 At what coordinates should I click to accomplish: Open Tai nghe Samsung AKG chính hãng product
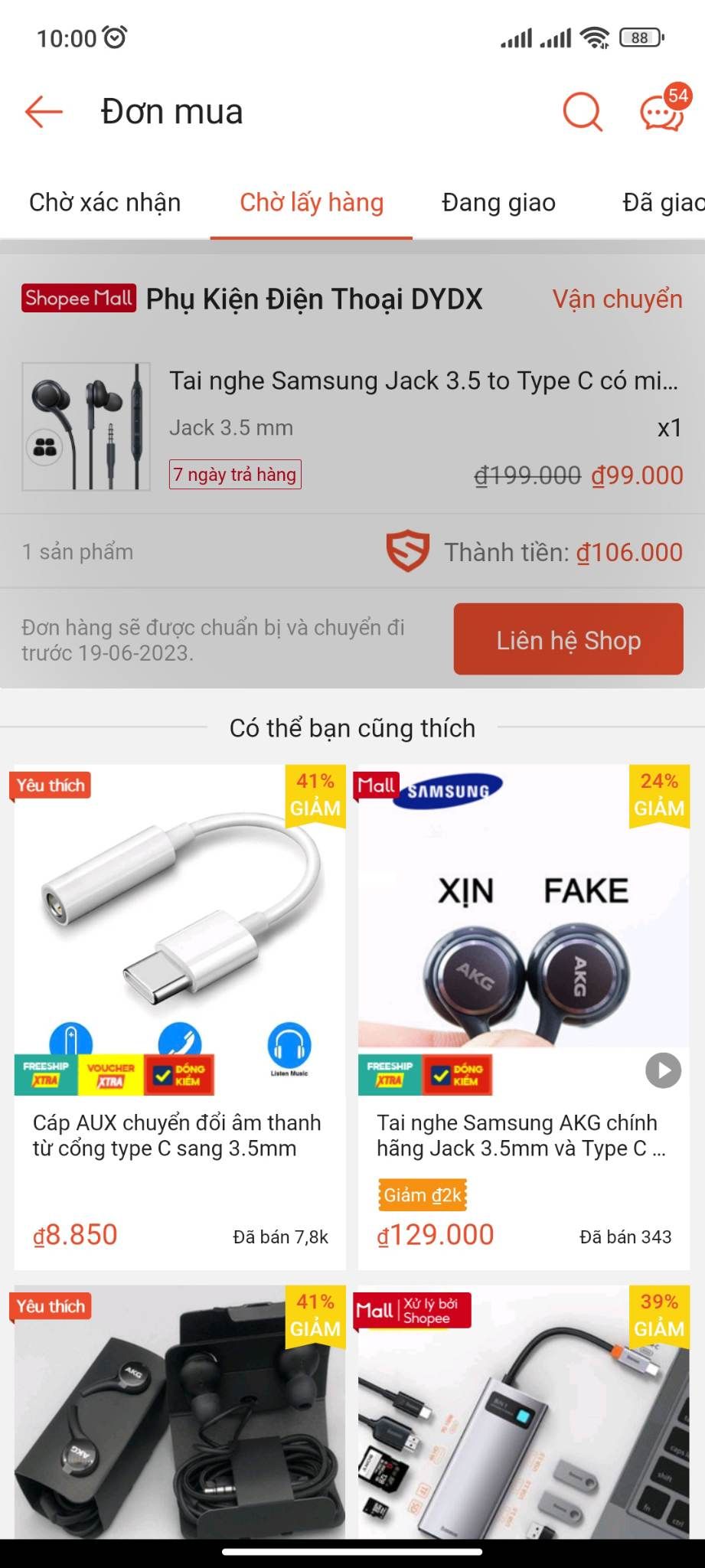point(524,1017)
